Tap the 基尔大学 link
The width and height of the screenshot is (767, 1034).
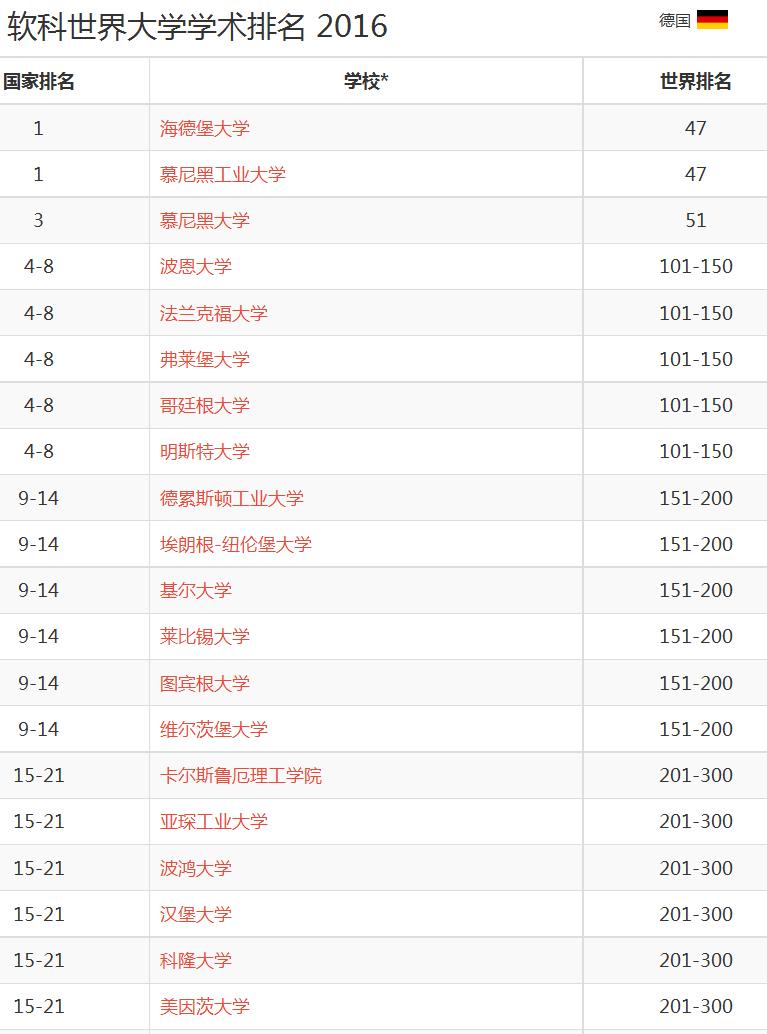[195, 590]
